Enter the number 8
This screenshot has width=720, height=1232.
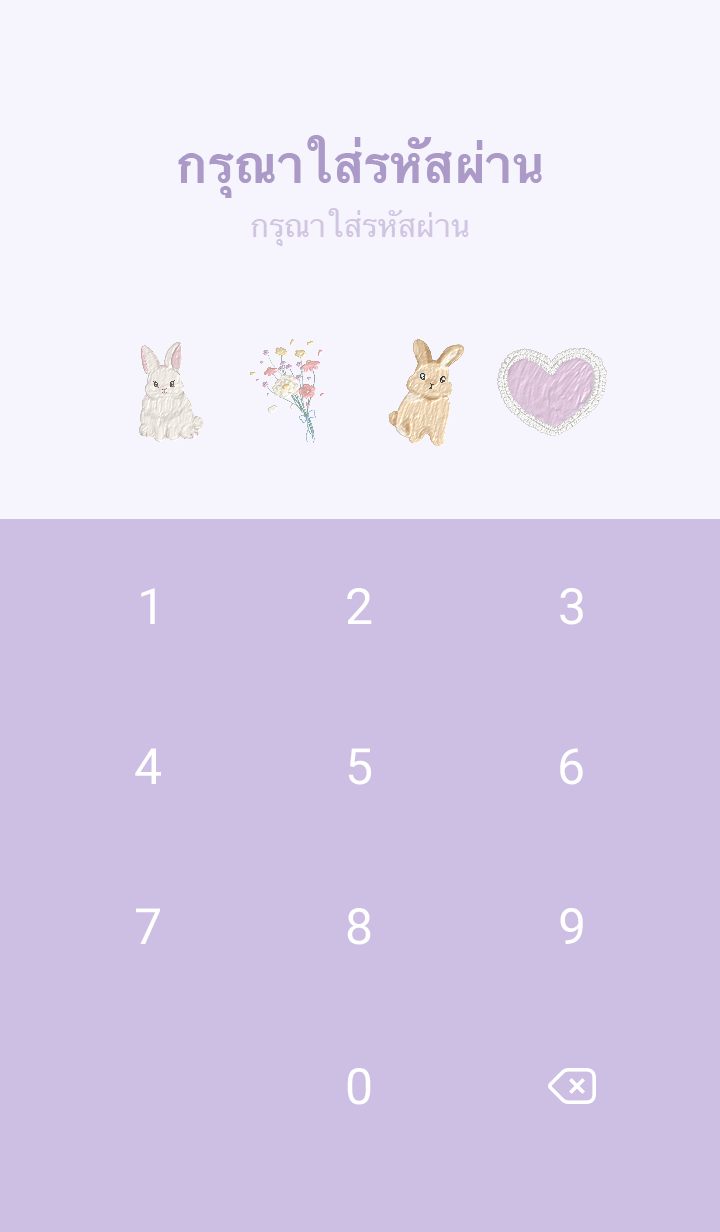(x=359, y=927)
